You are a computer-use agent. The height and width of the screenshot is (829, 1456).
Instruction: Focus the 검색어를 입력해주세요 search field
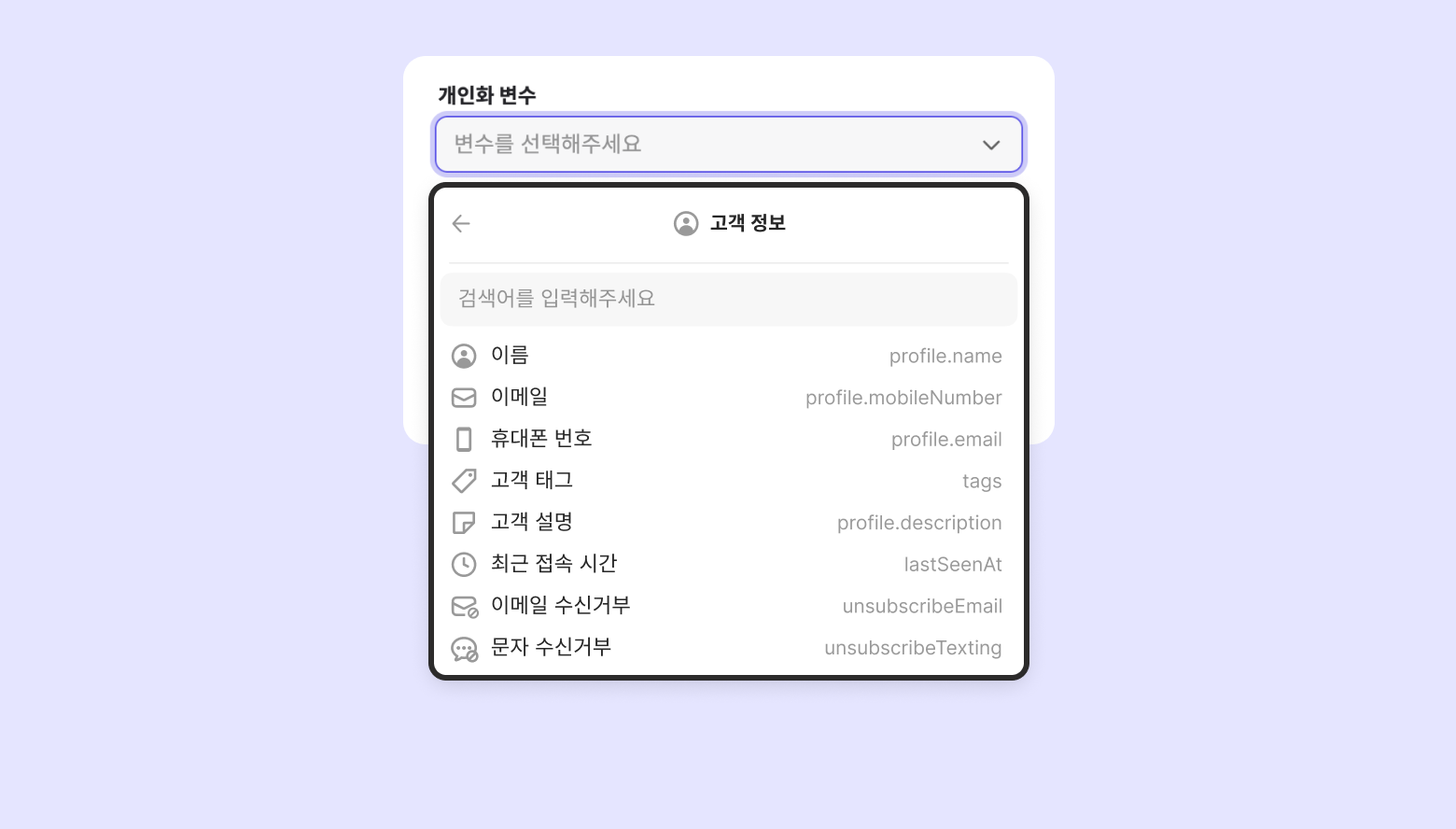pyautogui.click(x=728, y=299)
